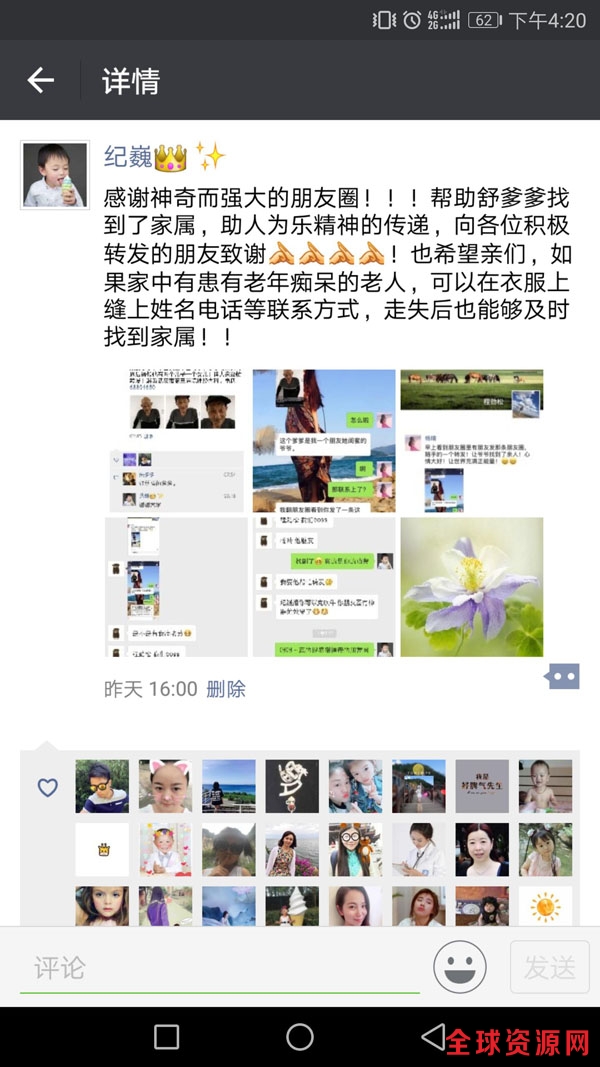View the purple flower photo
This screenshot has height=1067, width=600.
[x=471, y=586]
